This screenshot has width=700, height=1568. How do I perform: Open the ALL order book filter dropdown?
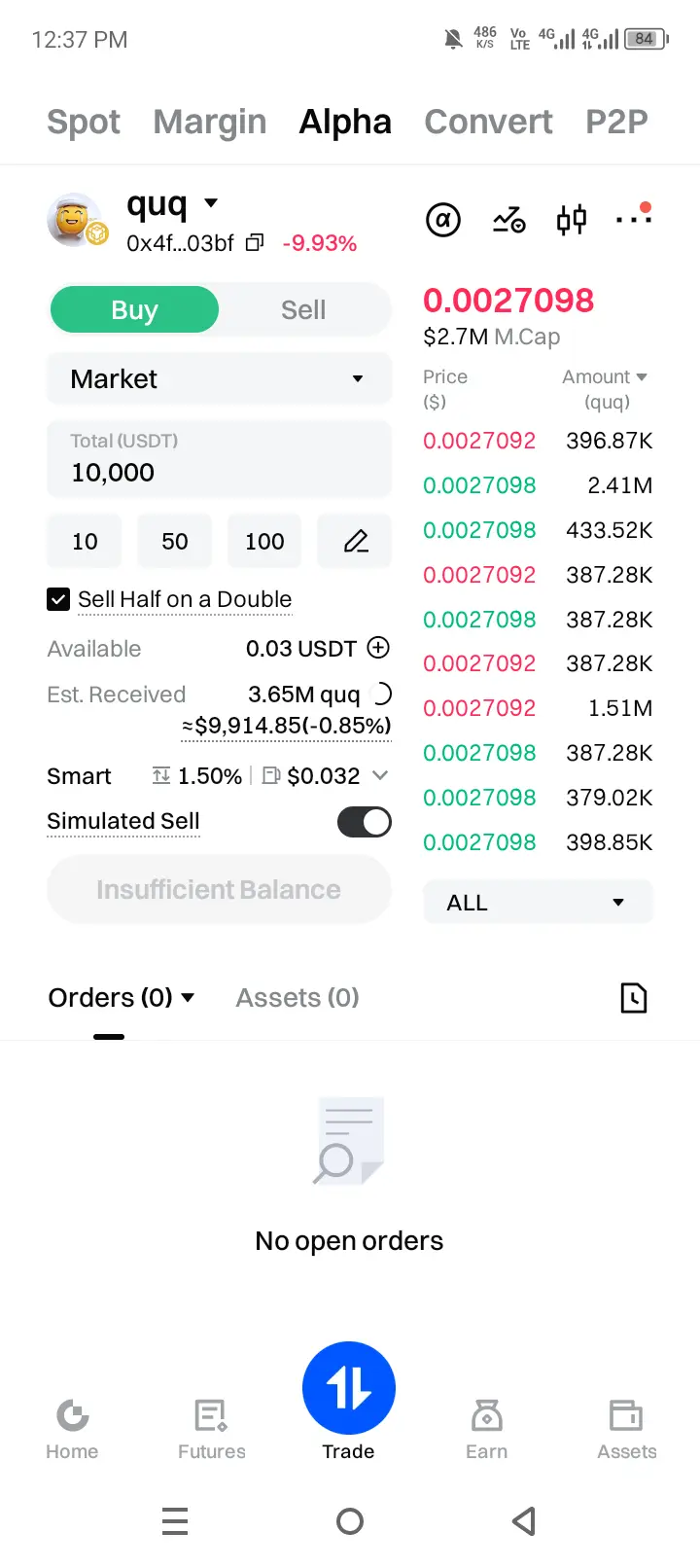point(537,903)
